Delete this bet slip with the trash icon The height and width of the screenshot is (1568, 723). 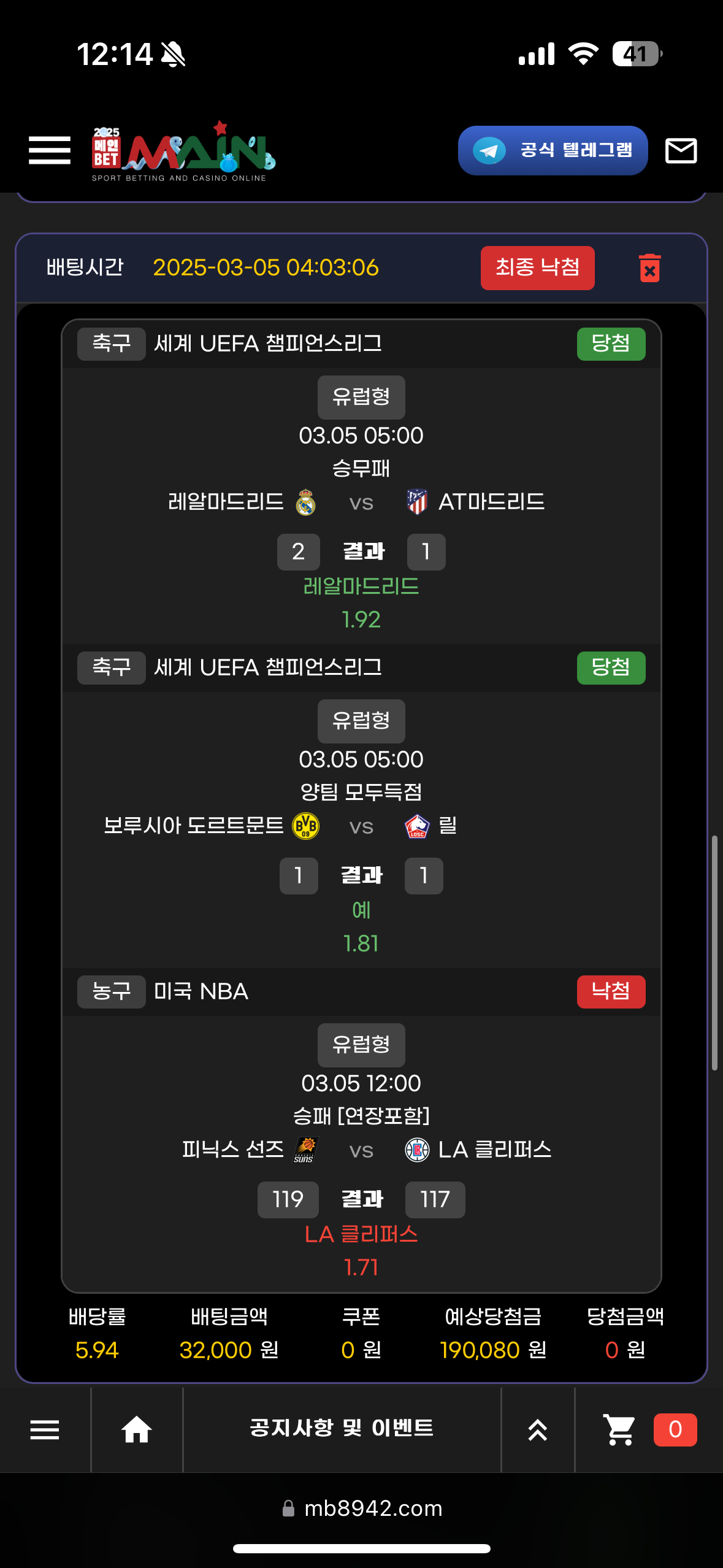point(649,268)
